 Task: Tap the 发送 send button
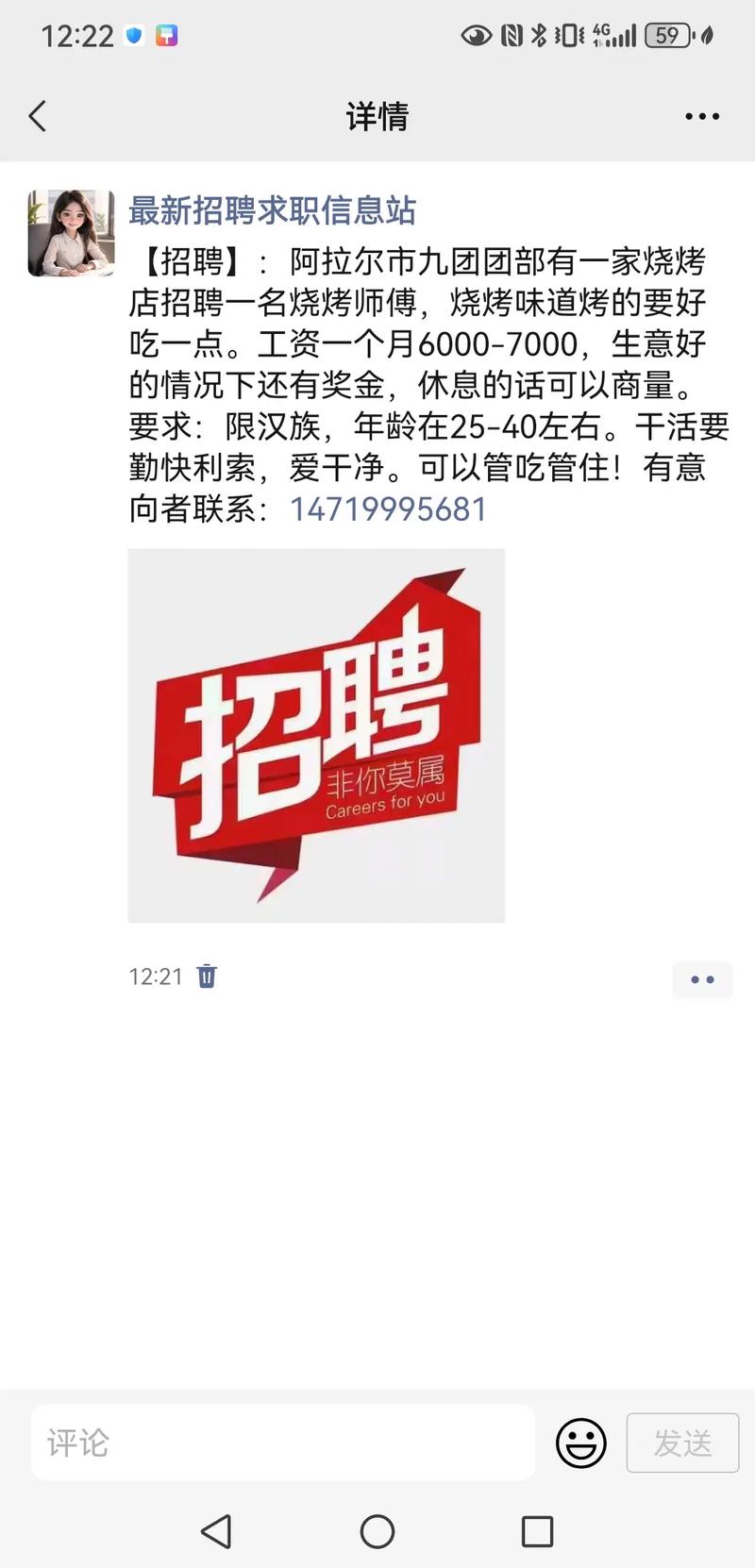682,1443
